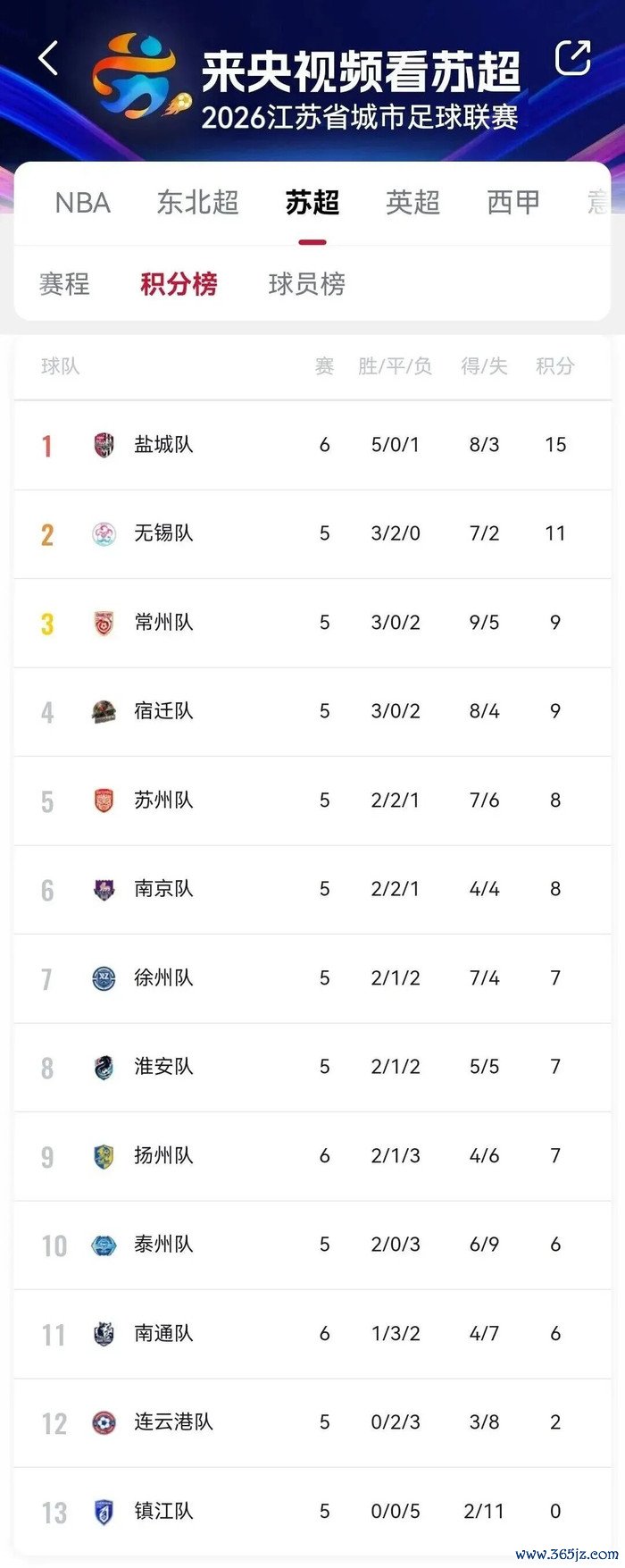Viewport: 625px width, 1568px height.
Task: Go back using the top-left arrow
Action: coord(48,59)
